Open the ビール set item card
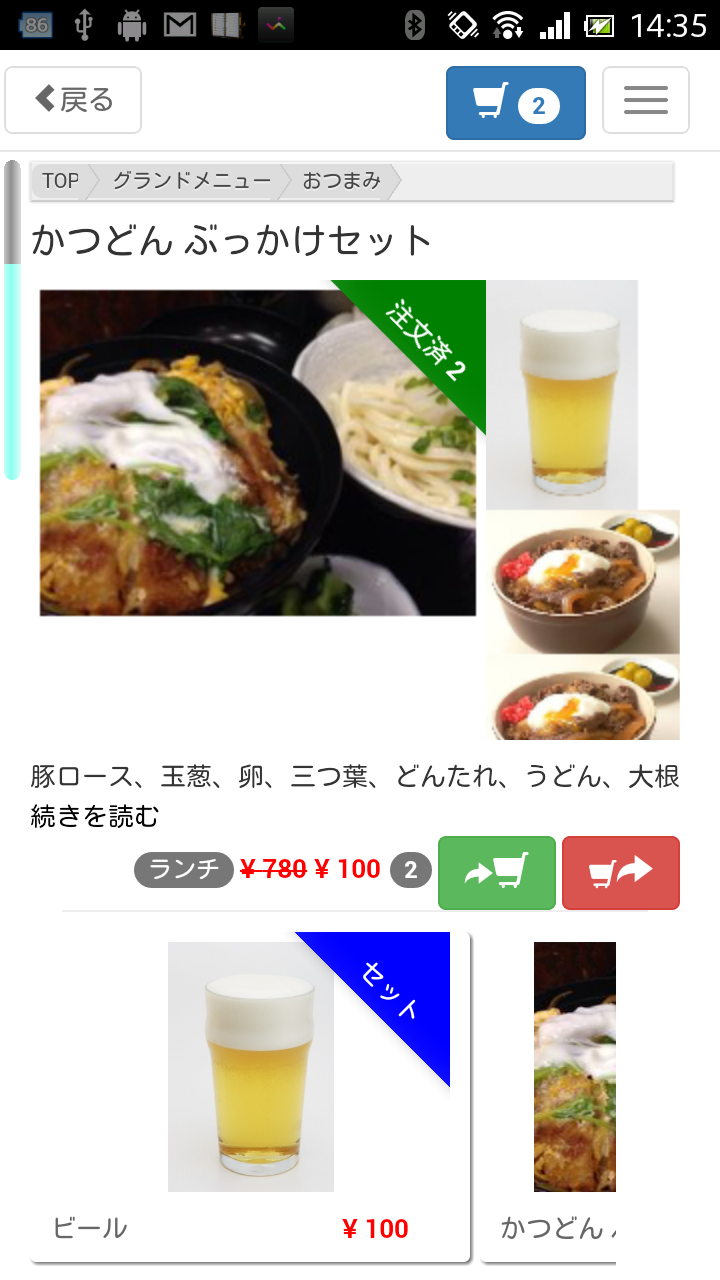This screenshot has width=720, height=1280. click(x=250, y=1097)
